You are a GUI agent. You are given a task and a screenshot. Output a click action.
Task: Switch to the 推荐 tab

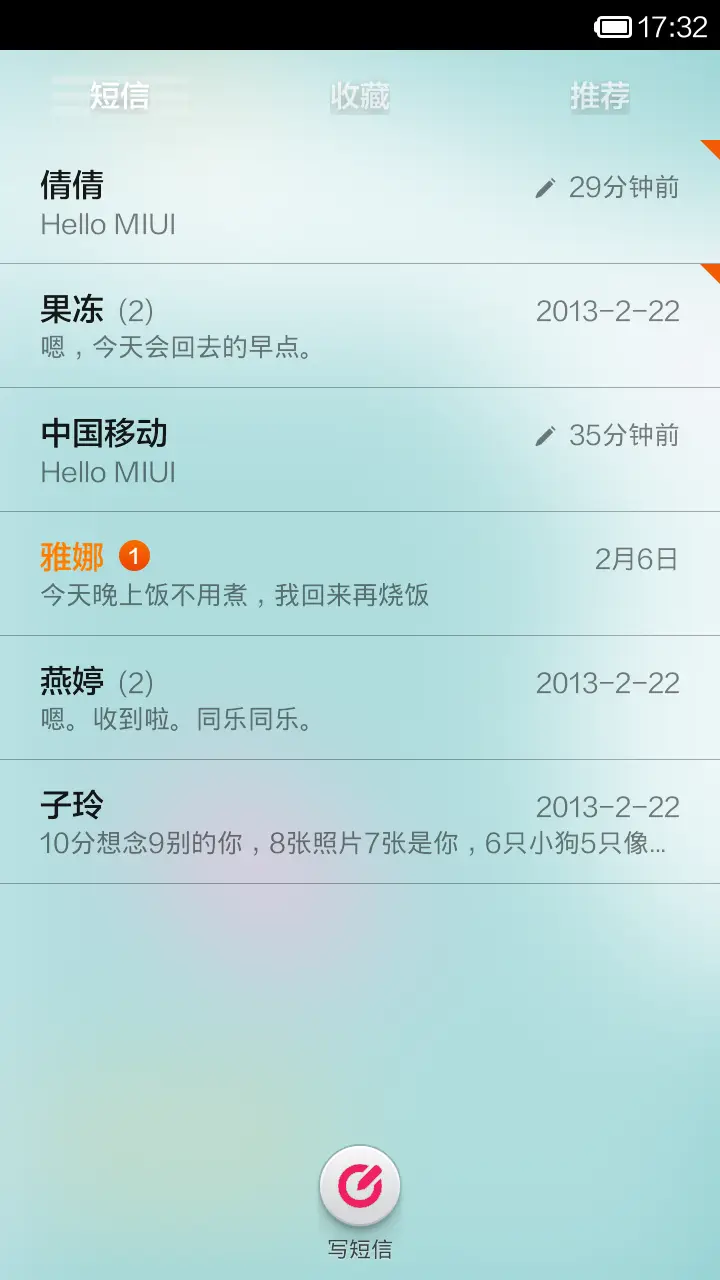(597, 97)
